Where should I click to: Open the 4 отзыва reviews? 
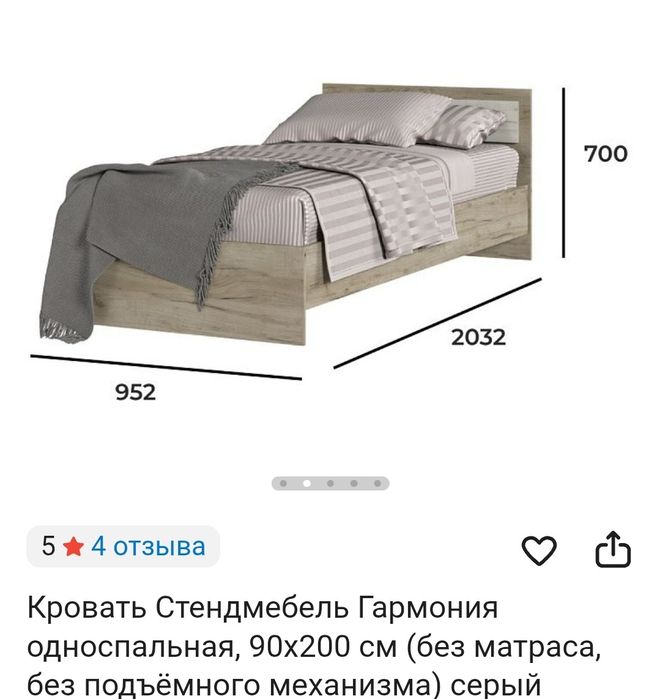tap(148, 546)
